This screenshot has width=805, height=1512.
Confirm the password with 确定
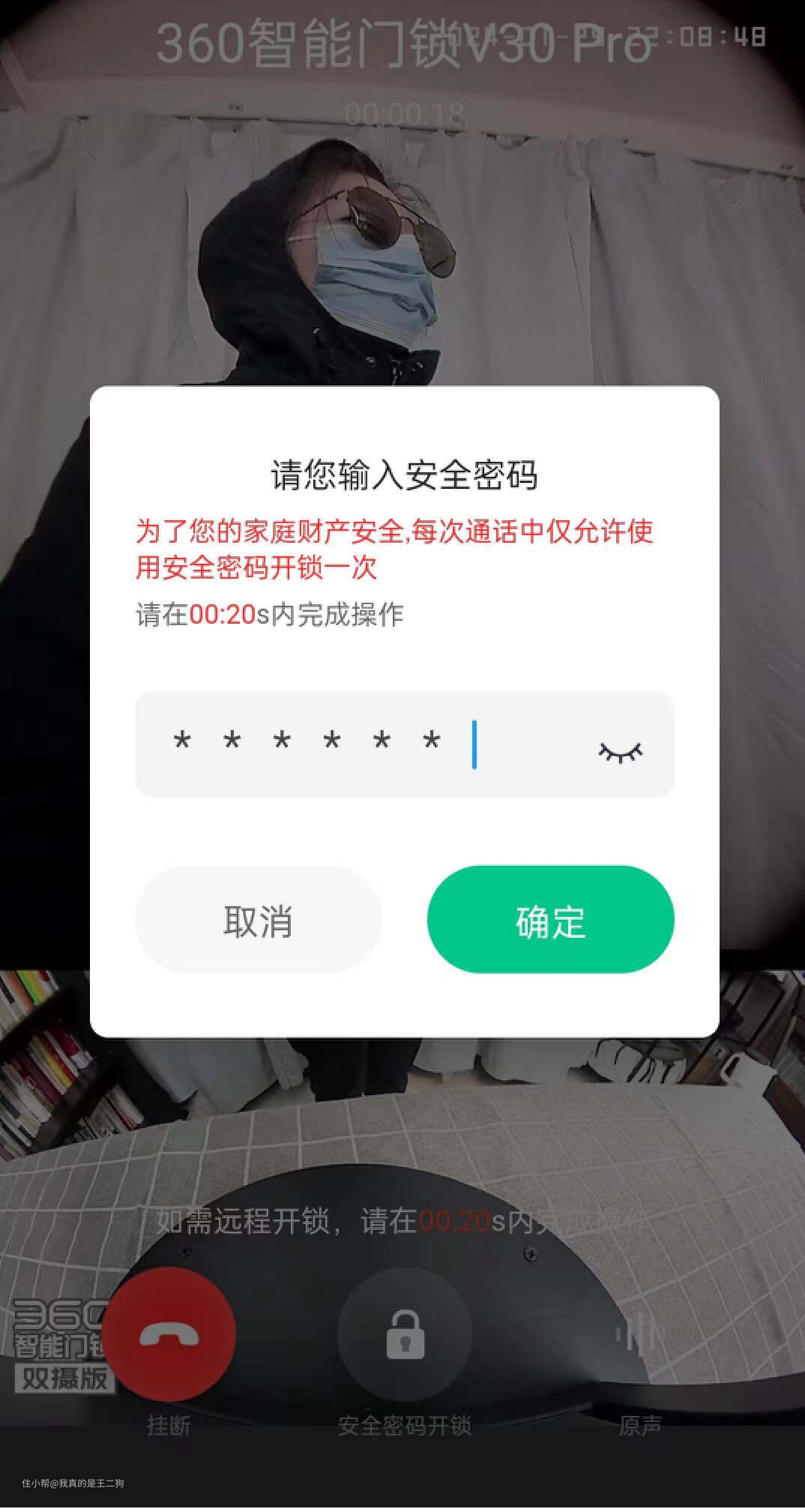click(550, 920)
